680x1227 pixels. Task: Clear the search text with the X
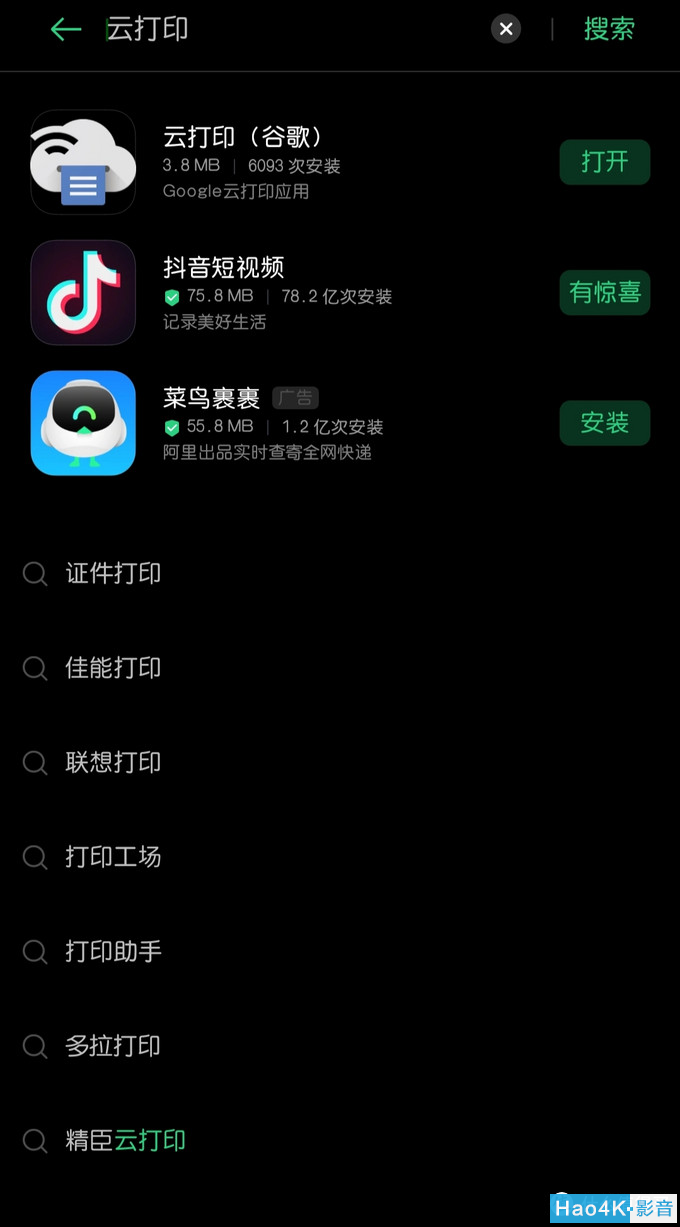[x=506, y=29]
